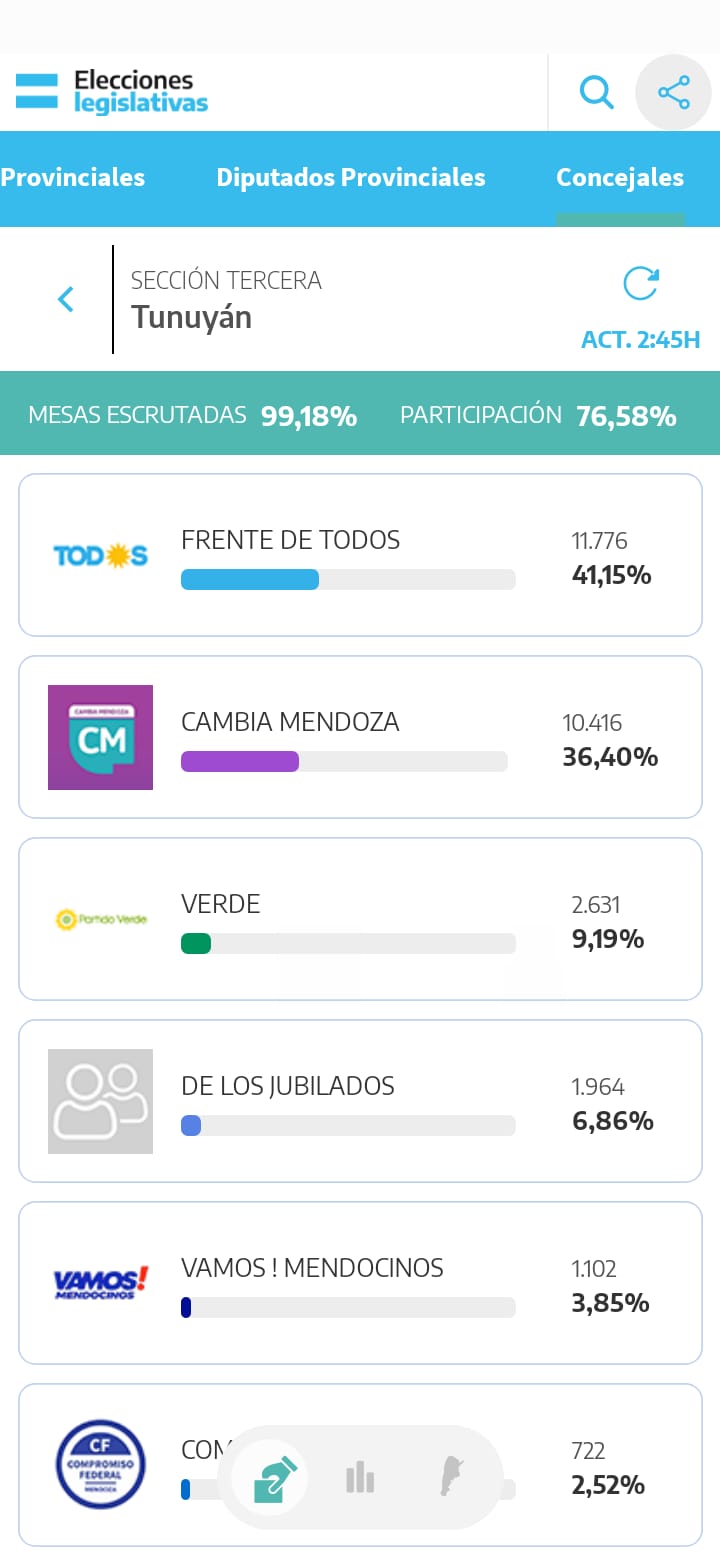Select the Concejales tab

(620, 178)
